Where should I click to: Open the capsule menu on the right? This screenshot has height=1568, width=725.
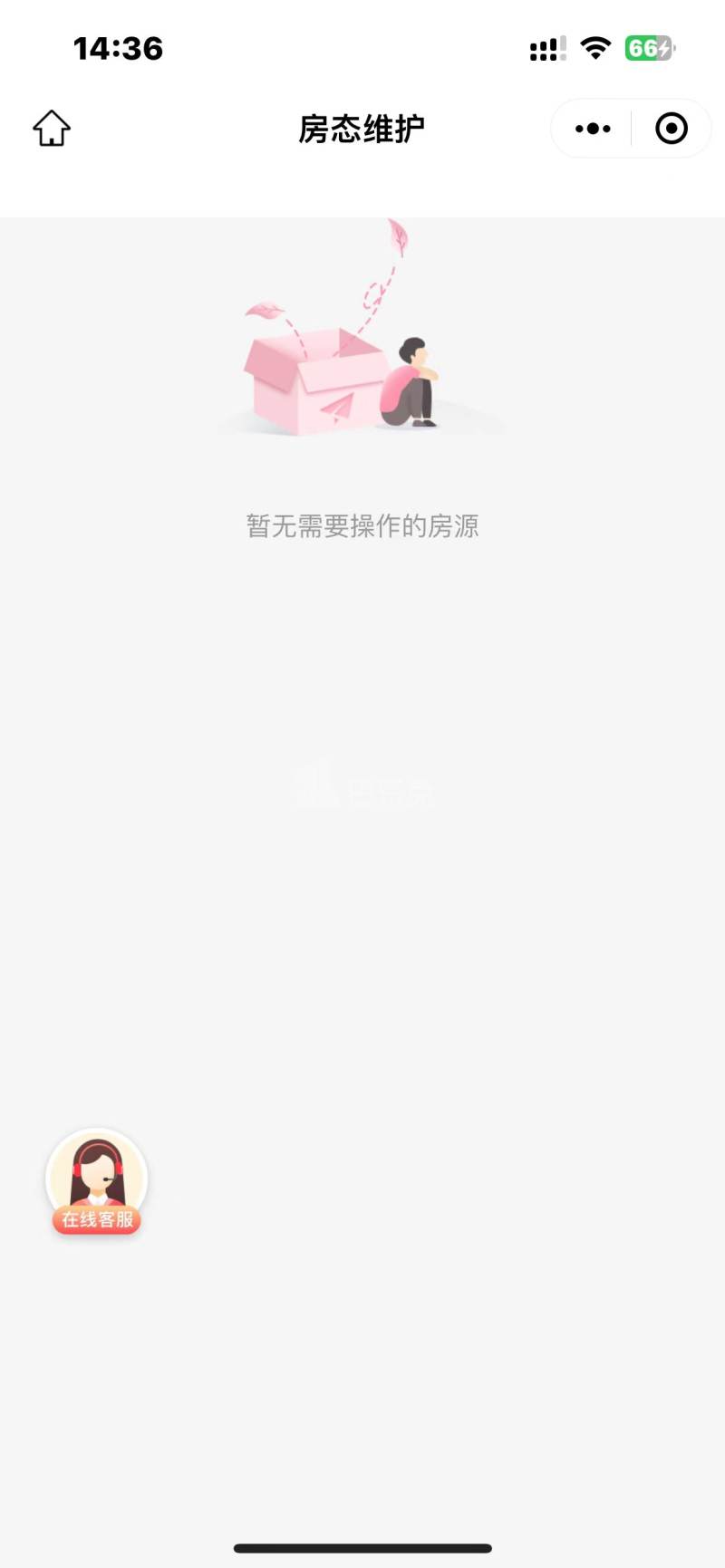point(630,128)
